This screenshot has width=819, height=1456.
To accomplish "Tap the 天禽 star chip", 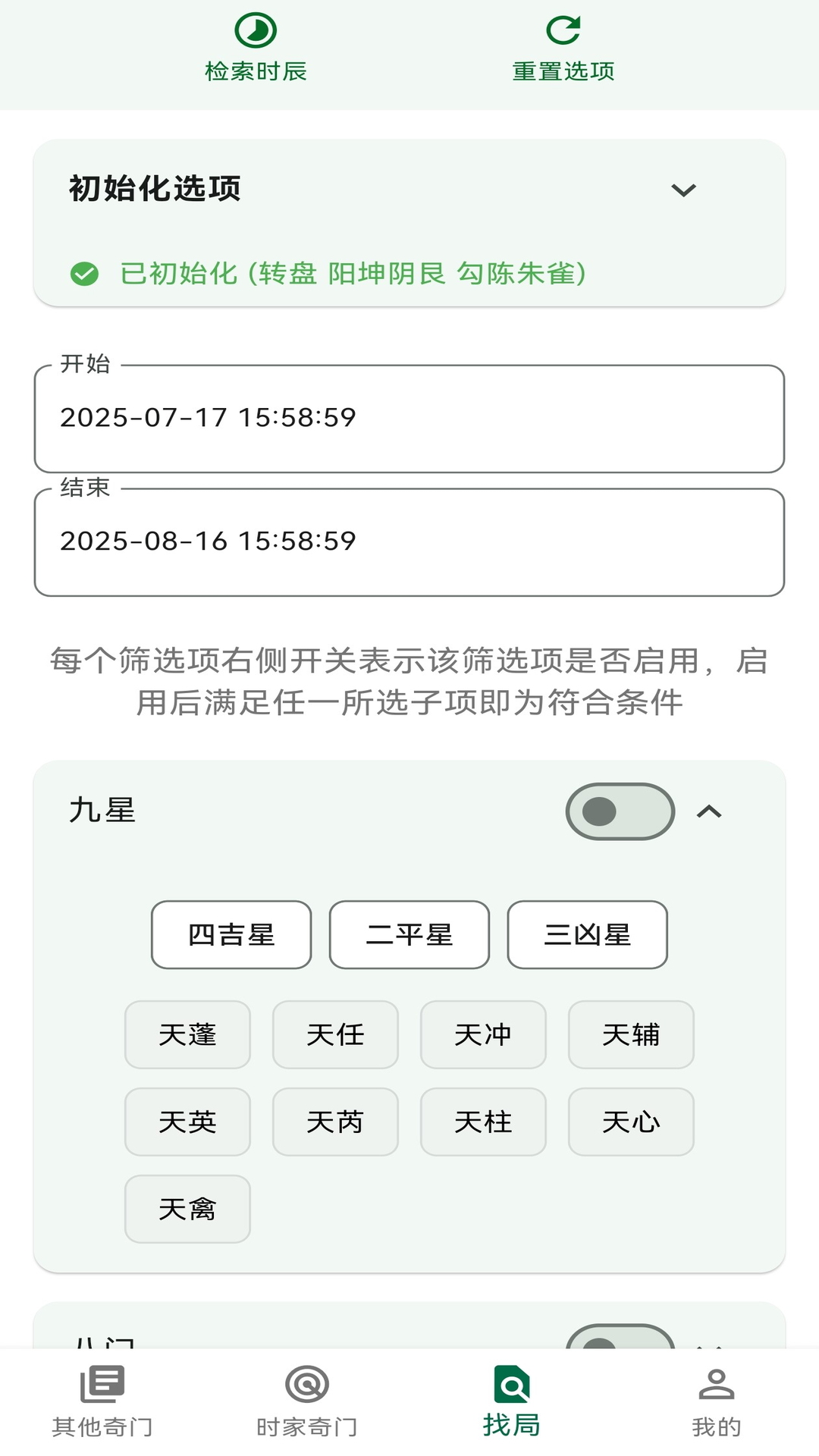I will [187, 1210].
